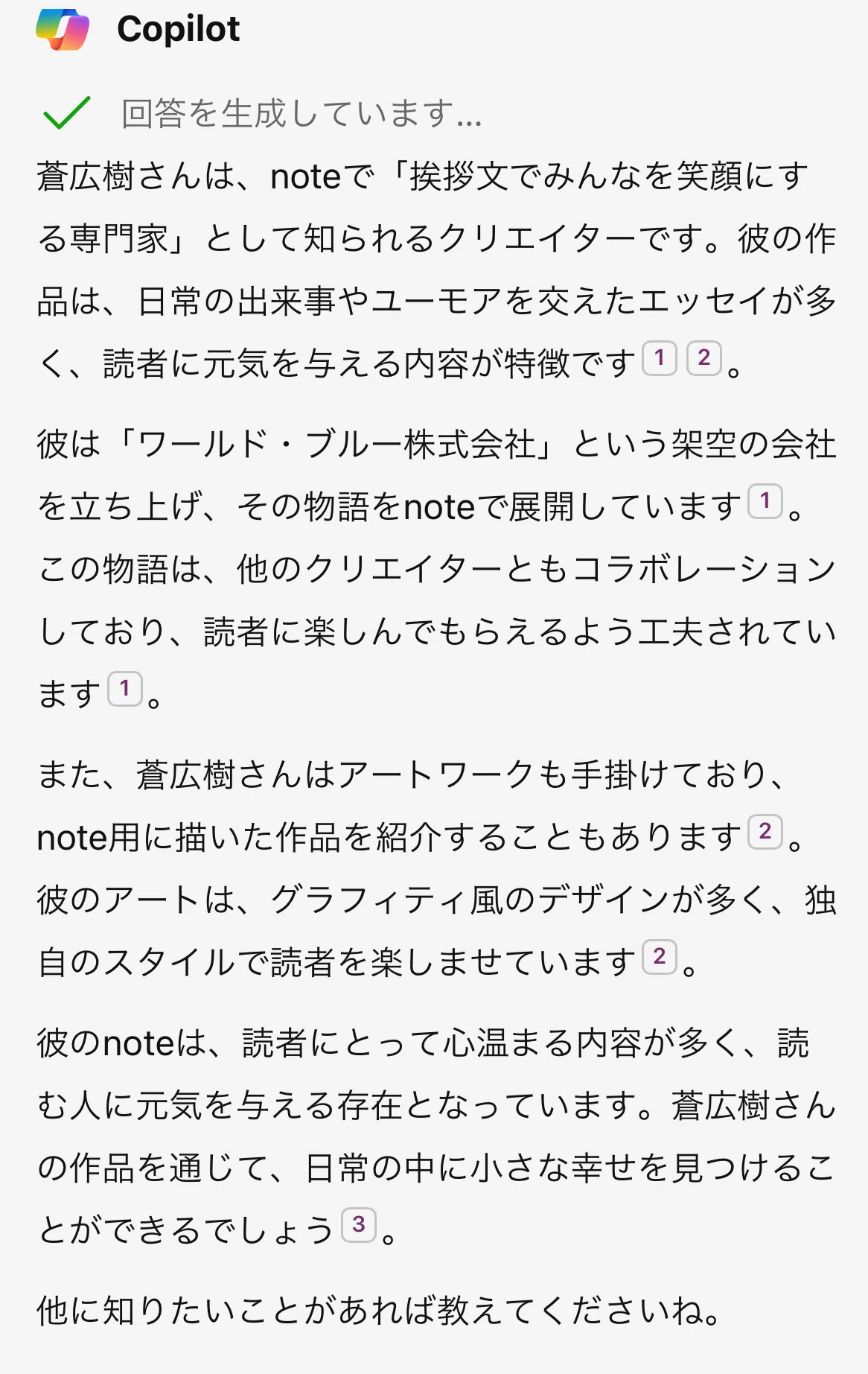Open citation 1 after 工夫されています

124,689
